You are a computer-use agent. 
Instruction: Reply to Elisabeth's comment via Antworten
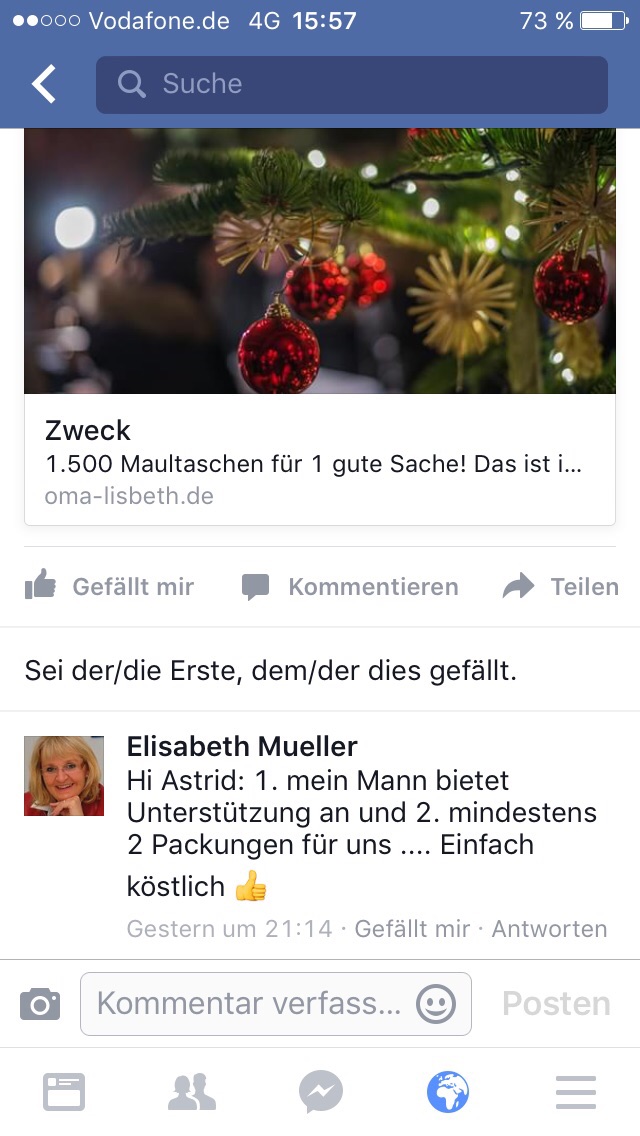(x=549, y=928)
